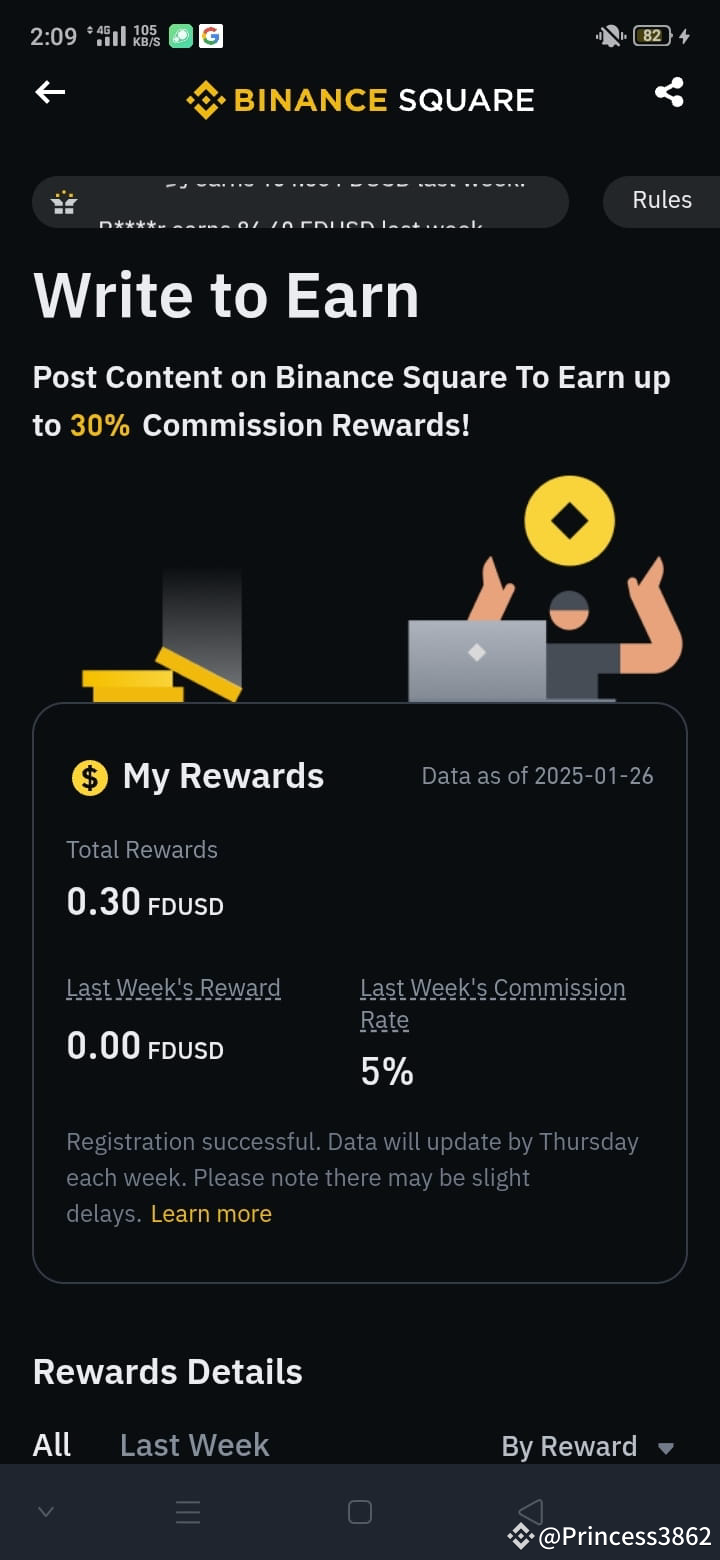720x1560 pixels.
Task: Expand Last Week's Commission Rate details
Action: tap(492, 1003)
